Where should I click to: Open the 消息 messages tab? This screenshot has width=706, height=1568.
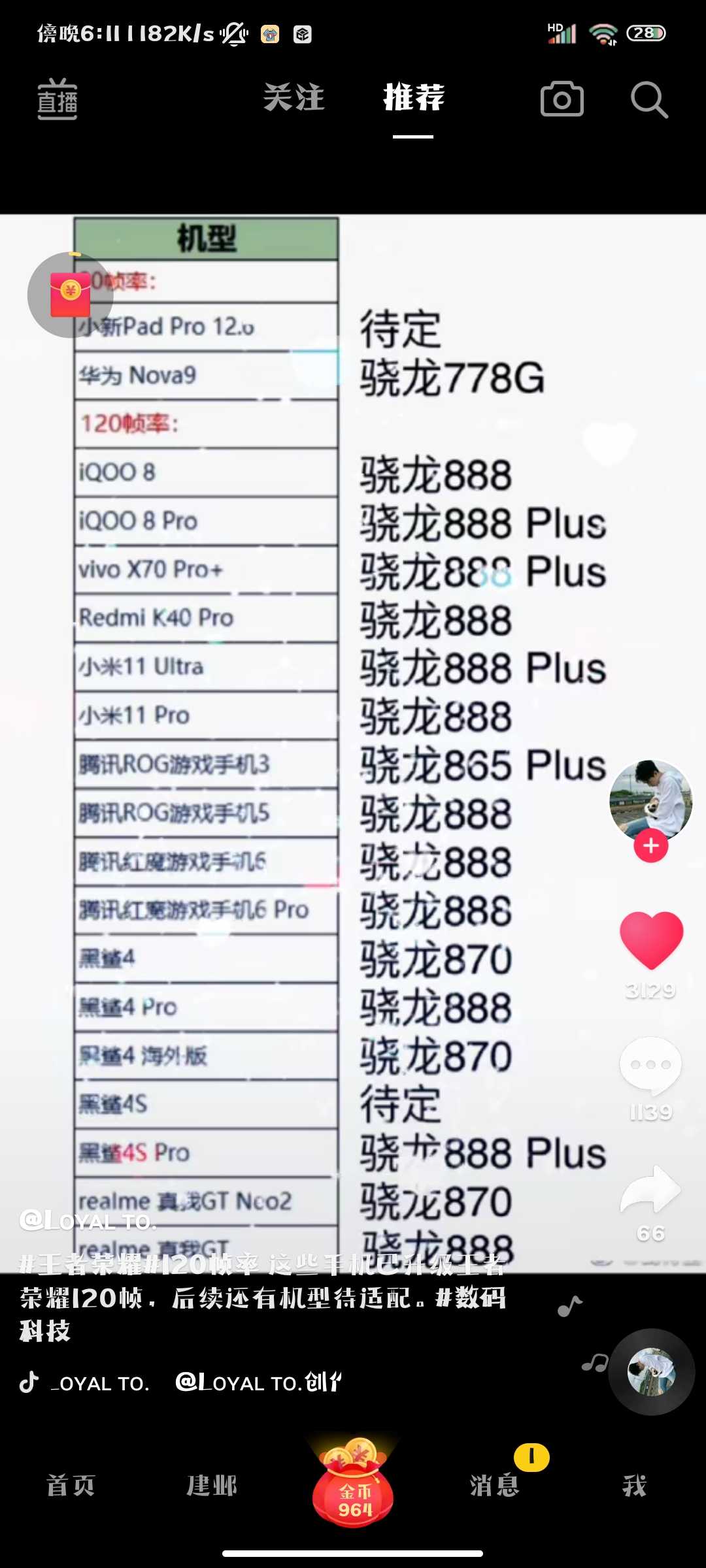pos(495,1486)
